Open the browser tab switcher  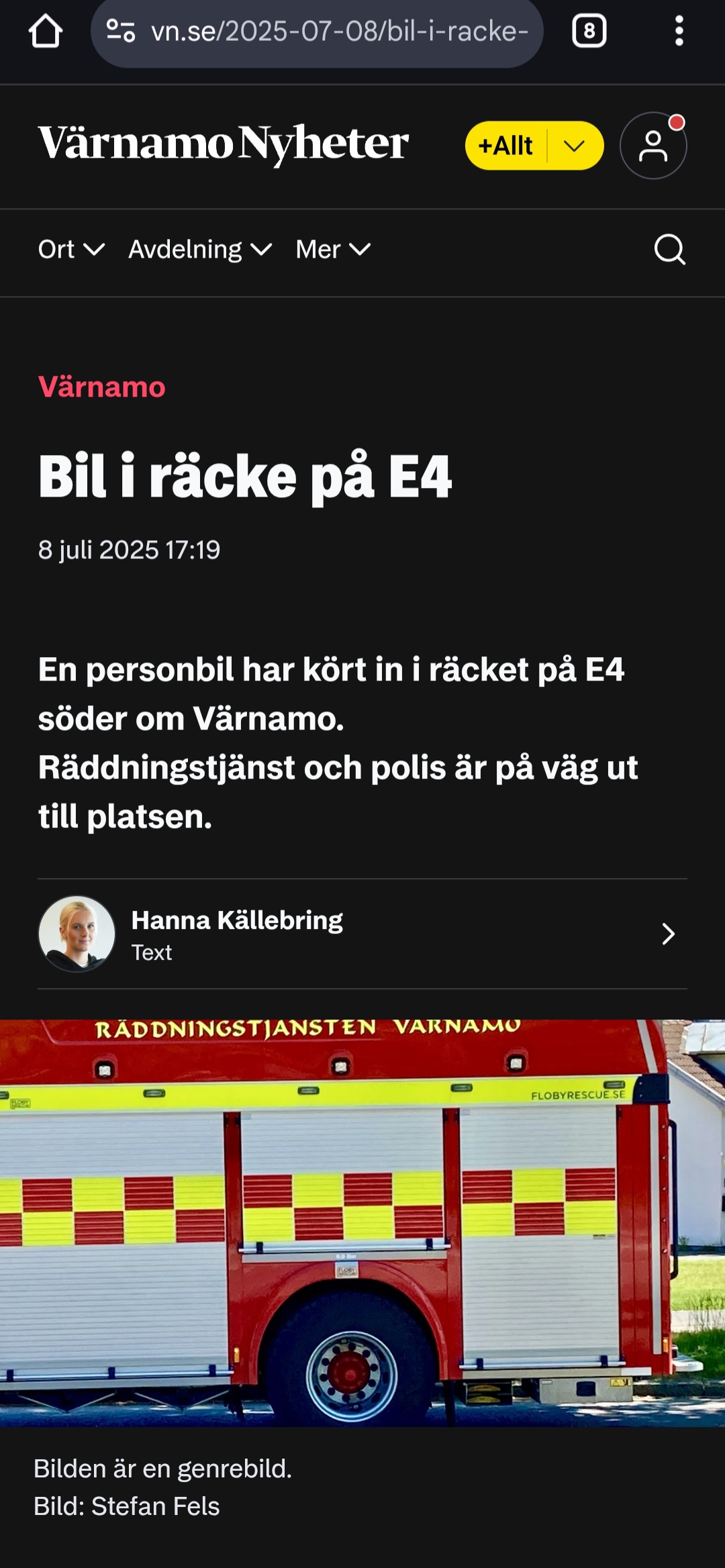pyautogui.click(x=589, y=32)
